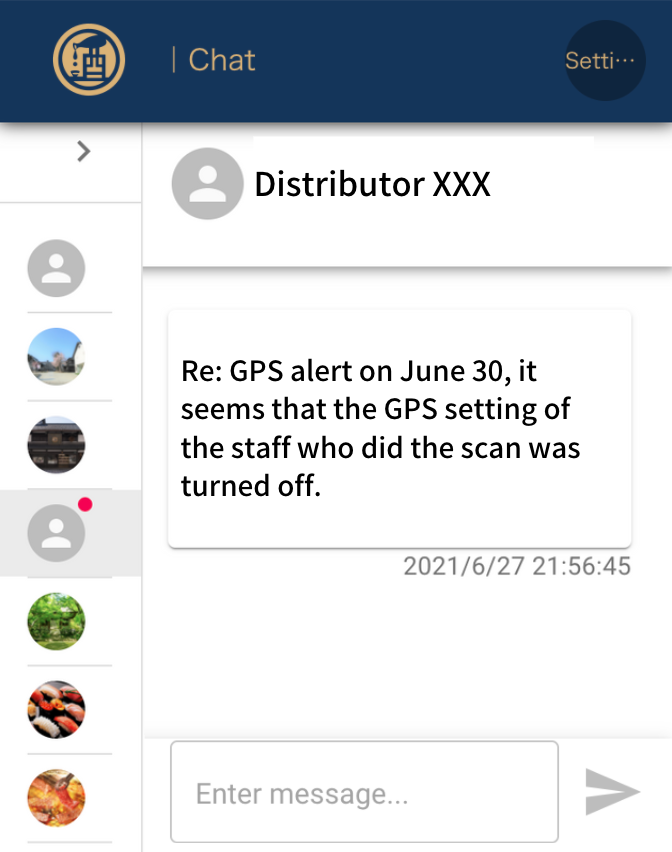Open the chat with the dark building avatar
The image size is (672, 852).
[x=57, y=445]
